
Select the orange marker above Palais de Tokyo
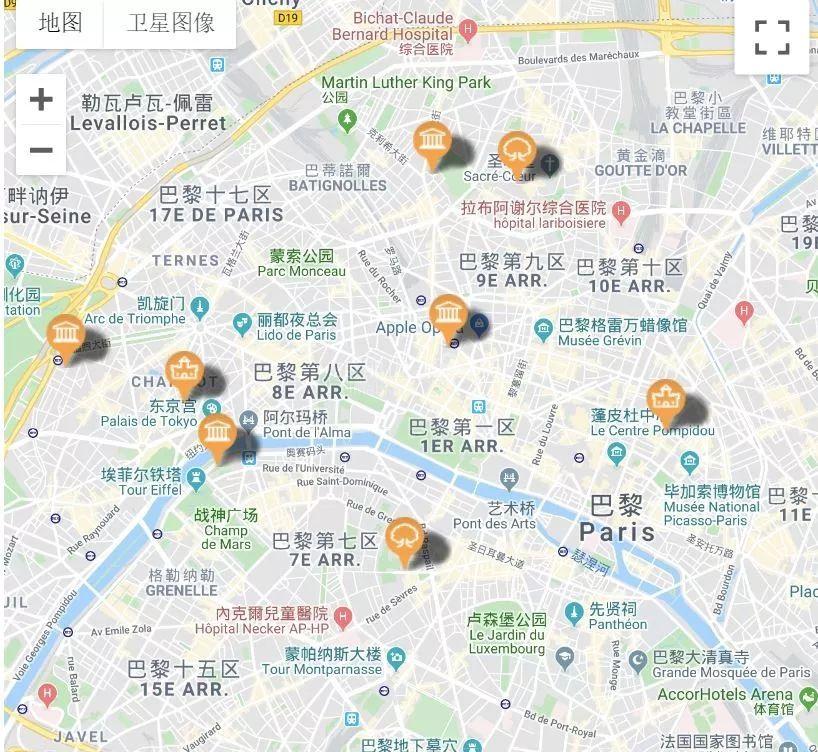click(184, 371)
